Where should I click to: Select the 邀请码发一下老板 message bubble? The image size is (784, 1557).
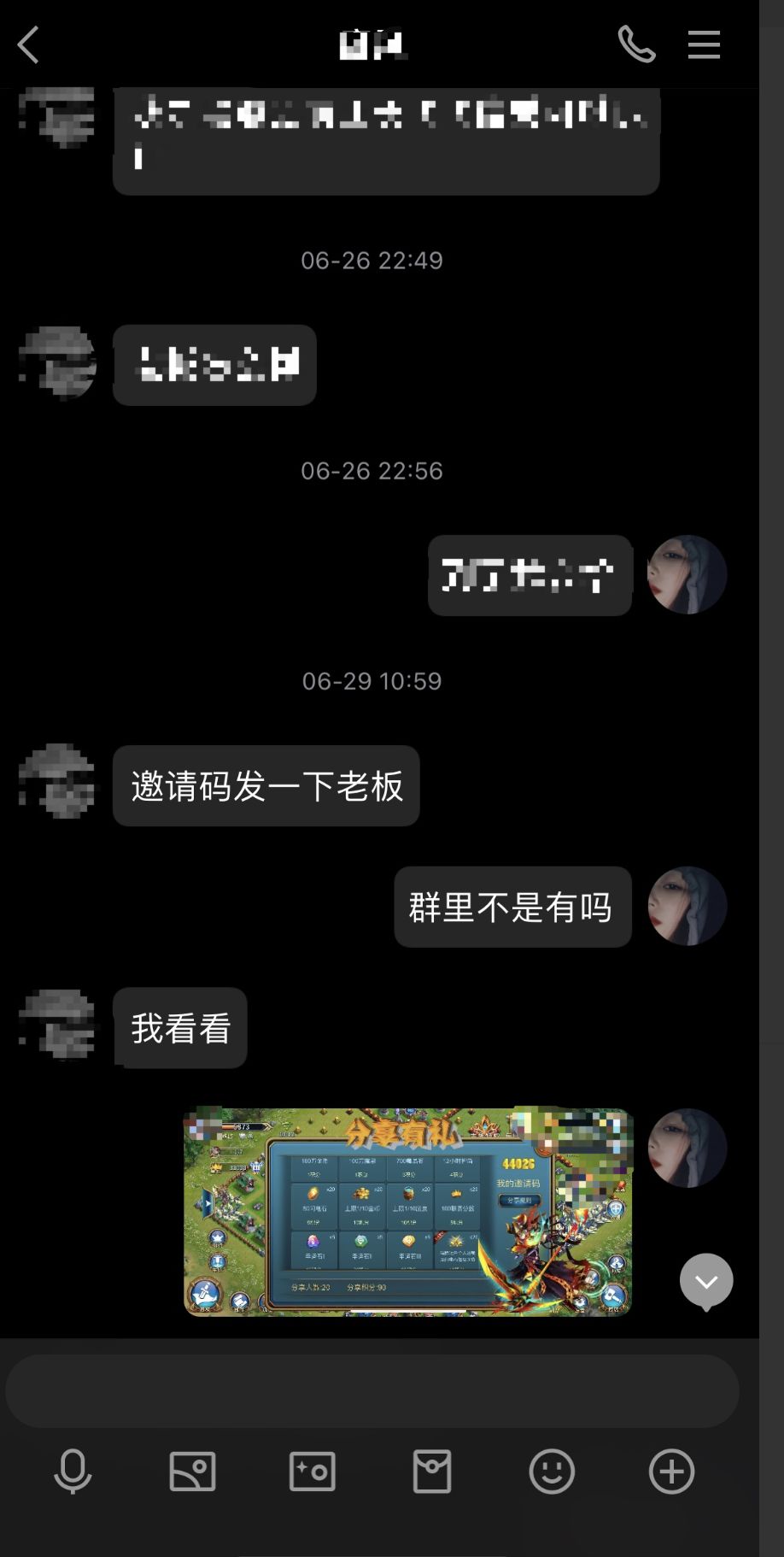(266, 786)
